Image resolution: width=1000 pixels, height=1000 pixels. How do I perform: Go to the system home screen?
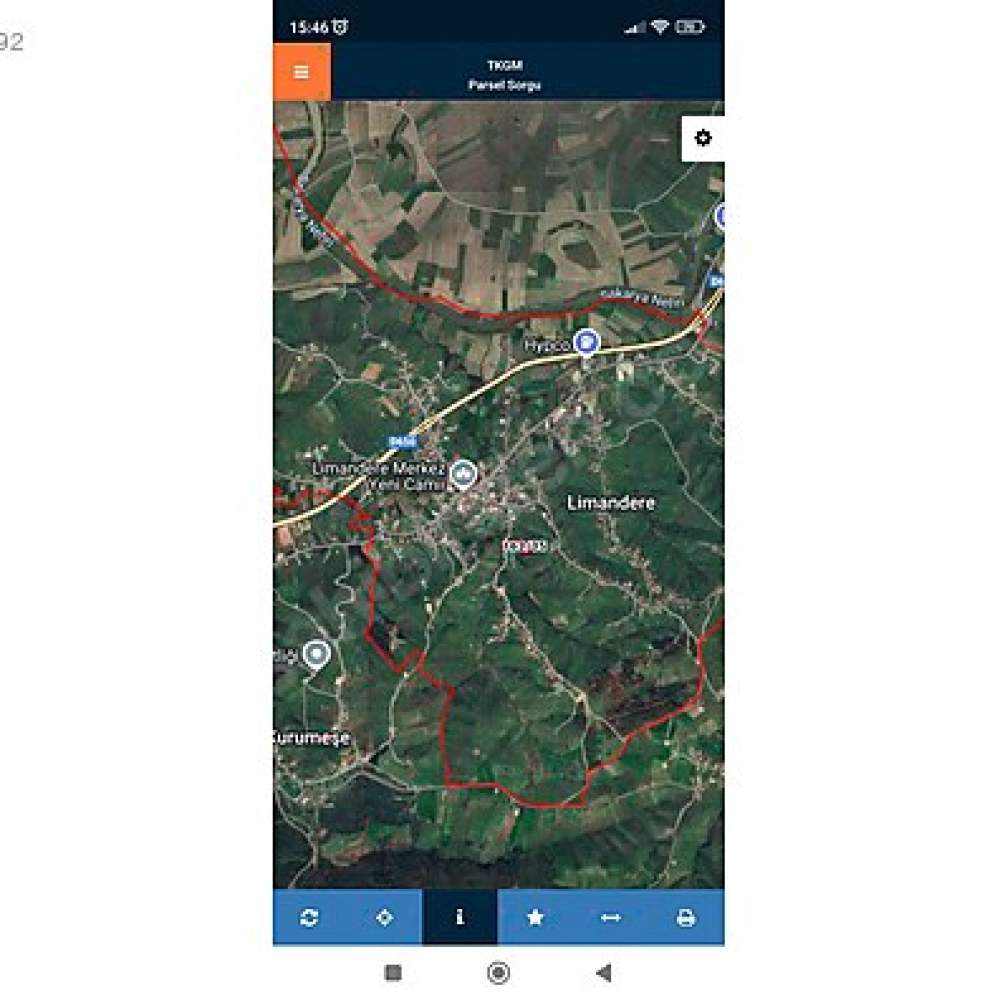(498, 973)
